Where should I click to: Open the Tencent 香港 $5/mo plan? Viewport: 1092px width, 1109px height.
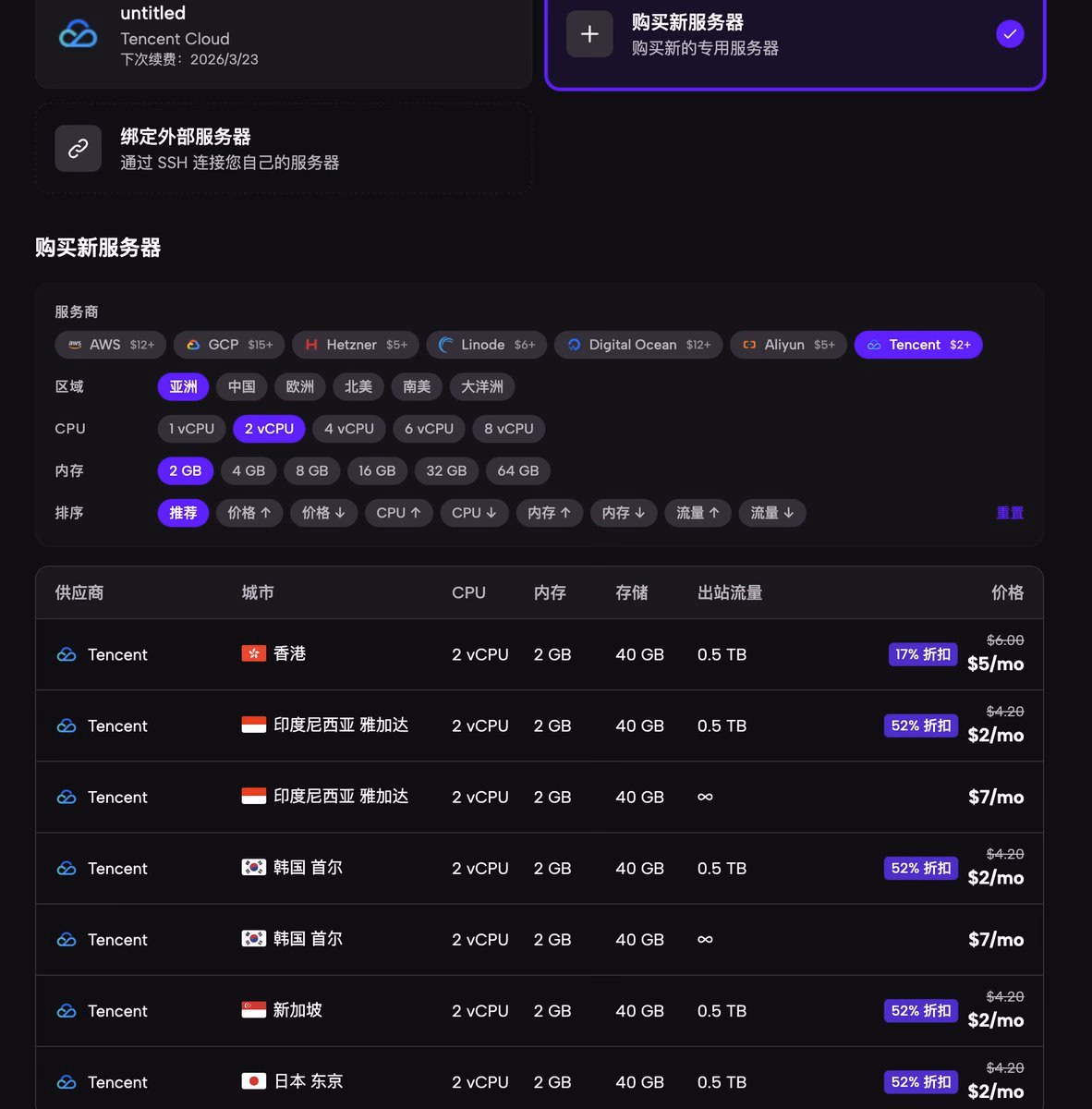(540, 654)
